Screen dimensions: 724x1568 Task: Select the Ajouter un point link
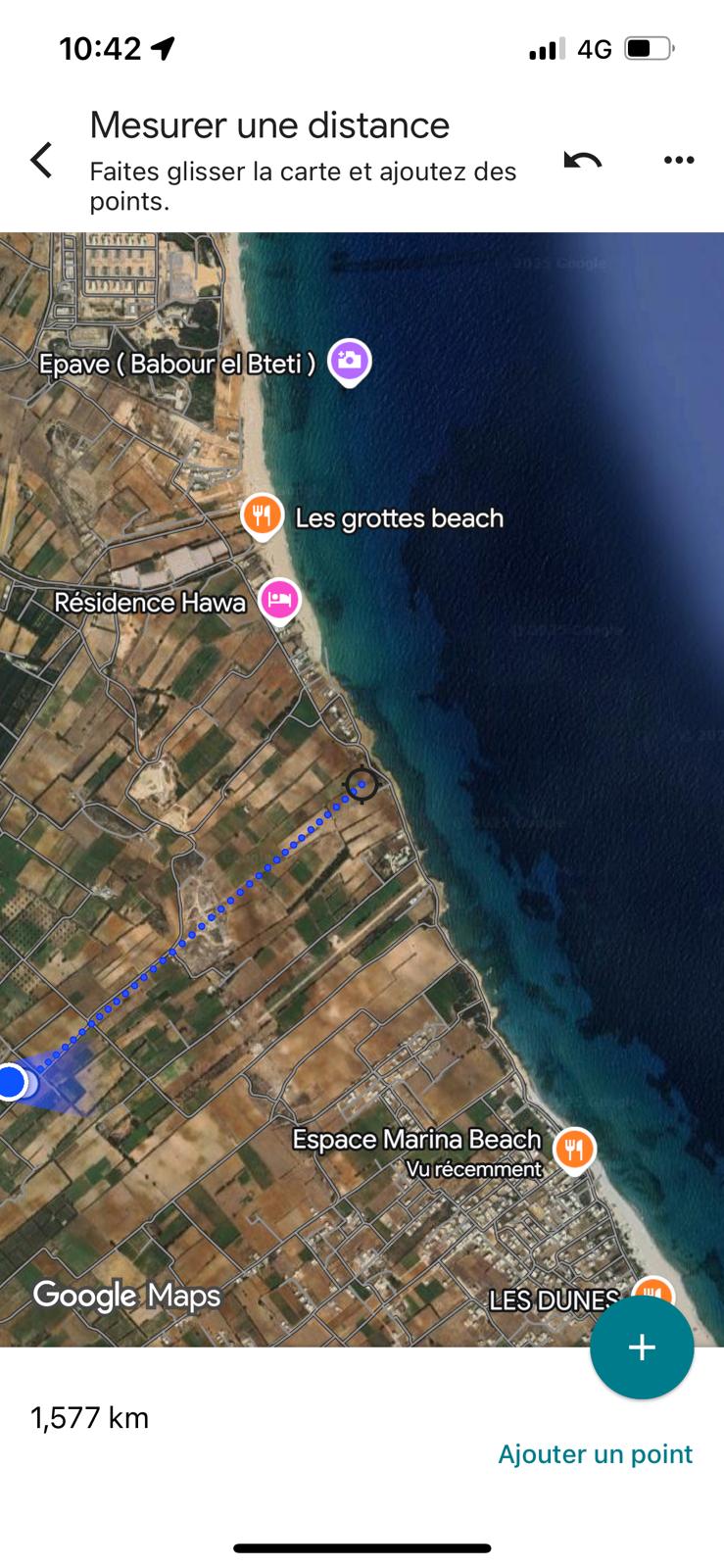click(x=595, y=1453)
